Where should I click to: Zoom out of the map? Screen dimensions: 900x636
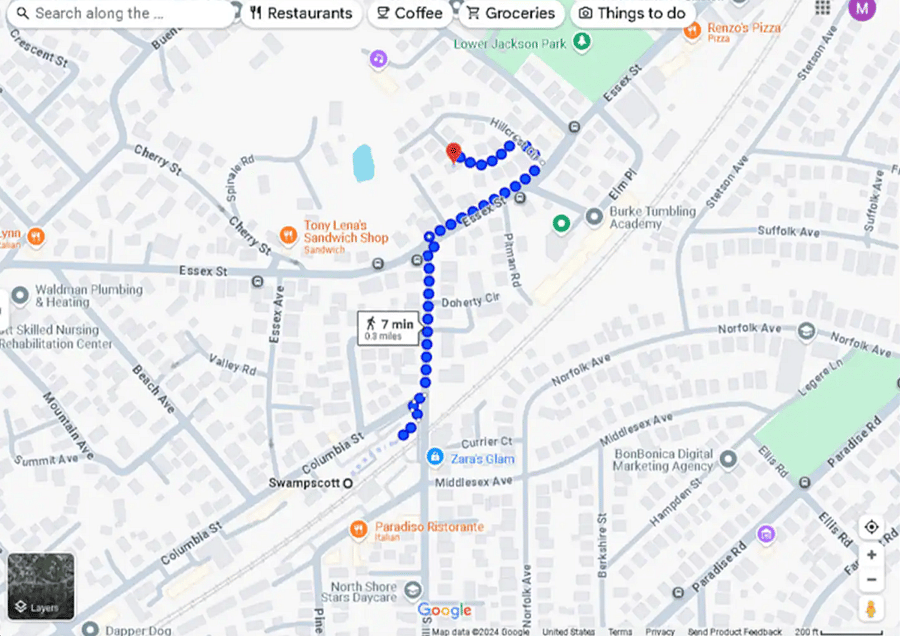pos(871,579)
